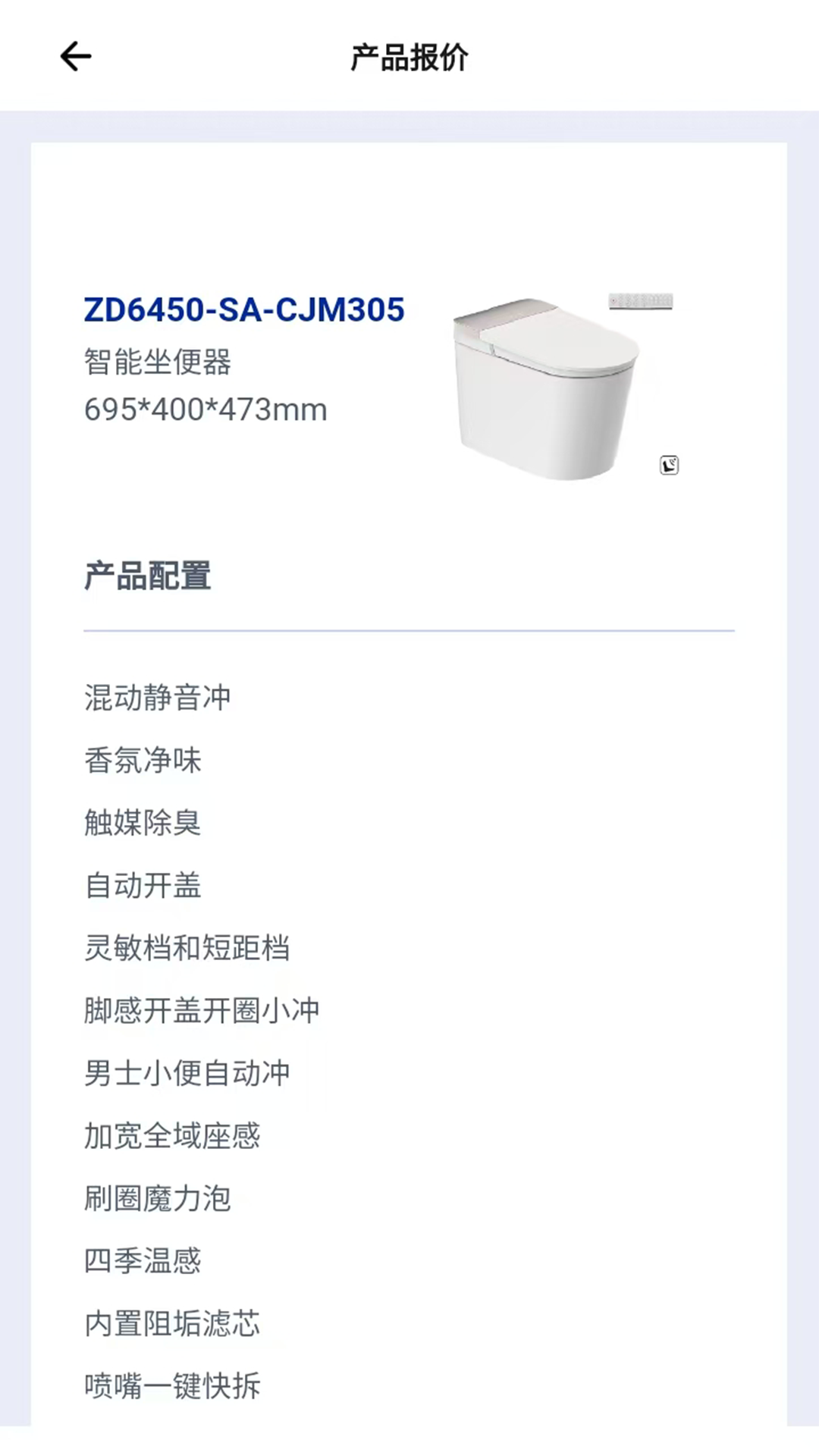Select the 混动静音冲 feature icon row
The height and width of the screenshot is (1456, 819).
[x=159, y=698]
